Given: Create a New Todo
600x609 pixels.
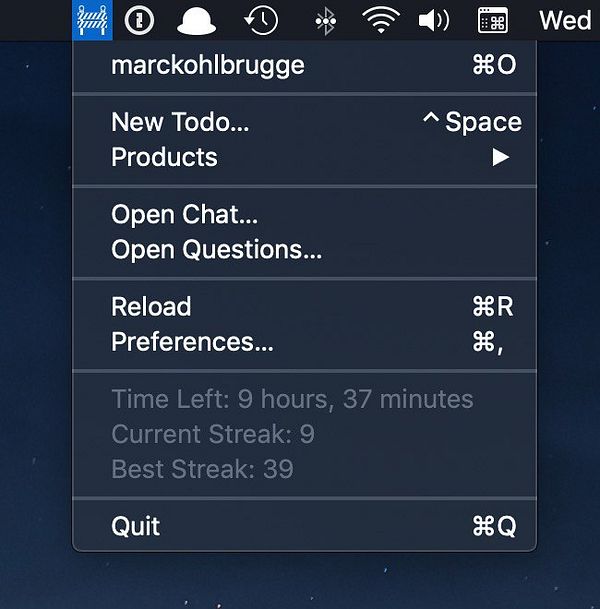Looking at the screenshot, I should 180,123.
